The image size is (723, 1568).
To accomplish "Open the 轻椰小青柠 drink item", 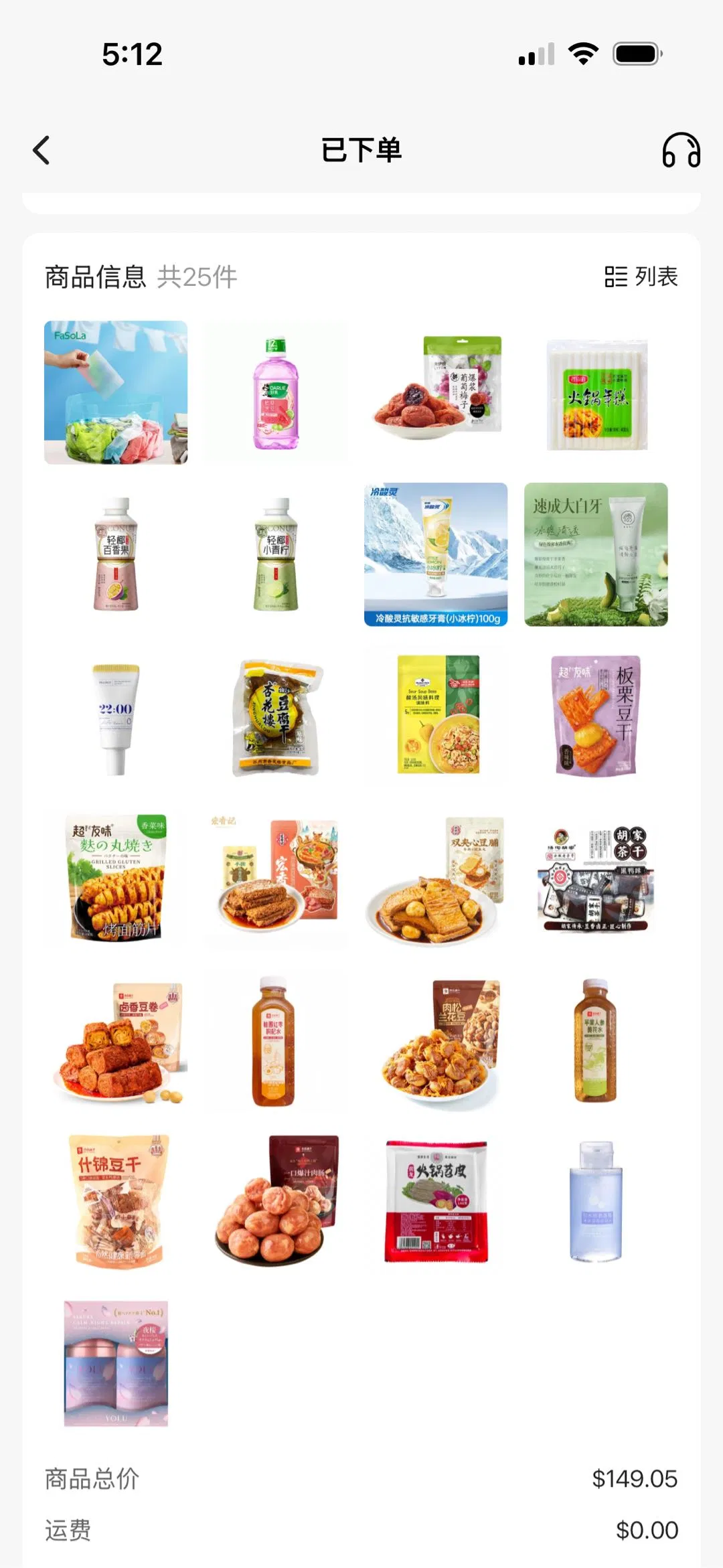I will [x=275, y=554].
